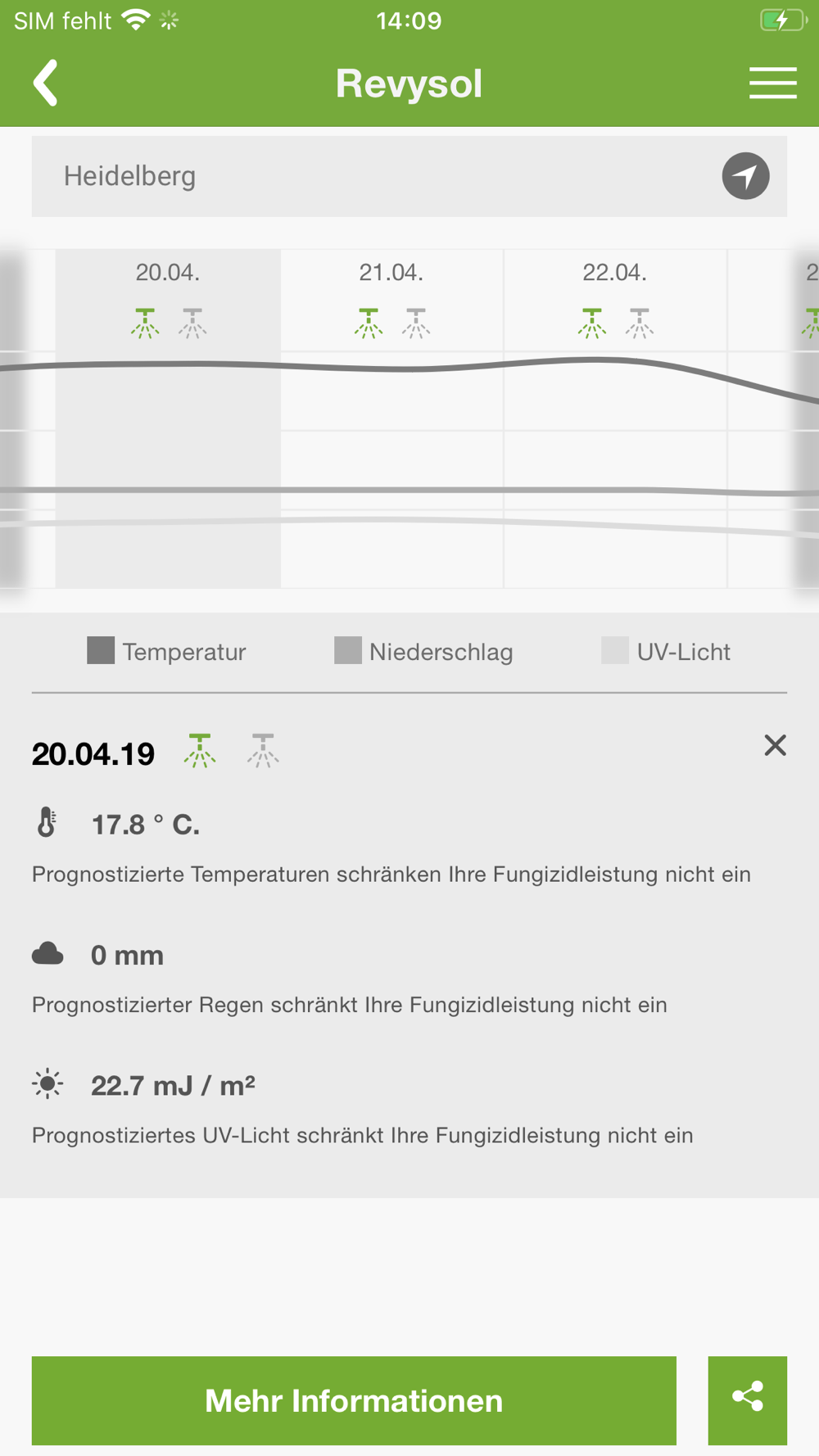Go back using the header arrow
Viewport: 819px width, 1456px height.
pyautogui.click(x=46, y=83)
